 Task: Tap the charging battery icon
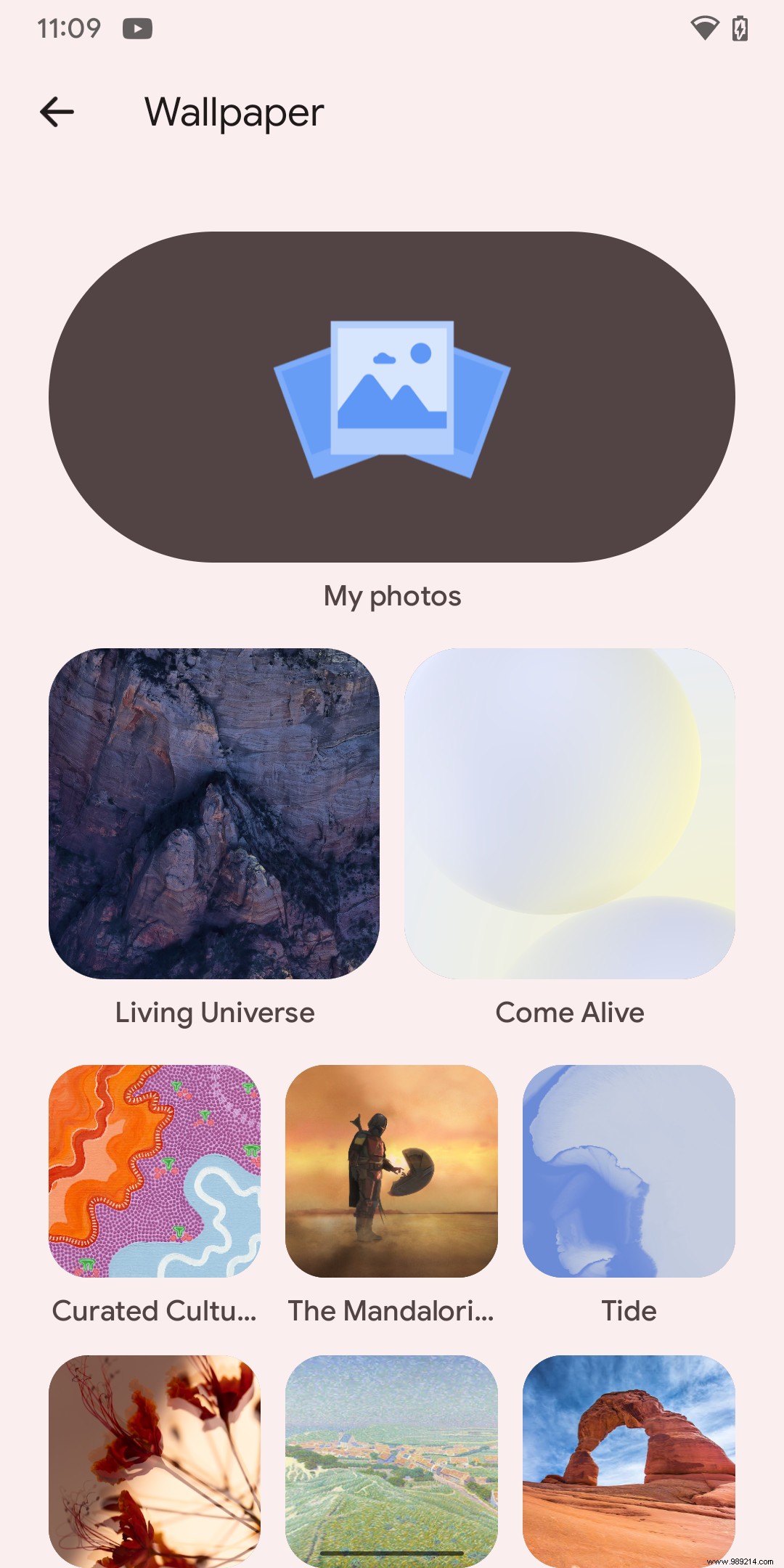coord(740,28)
